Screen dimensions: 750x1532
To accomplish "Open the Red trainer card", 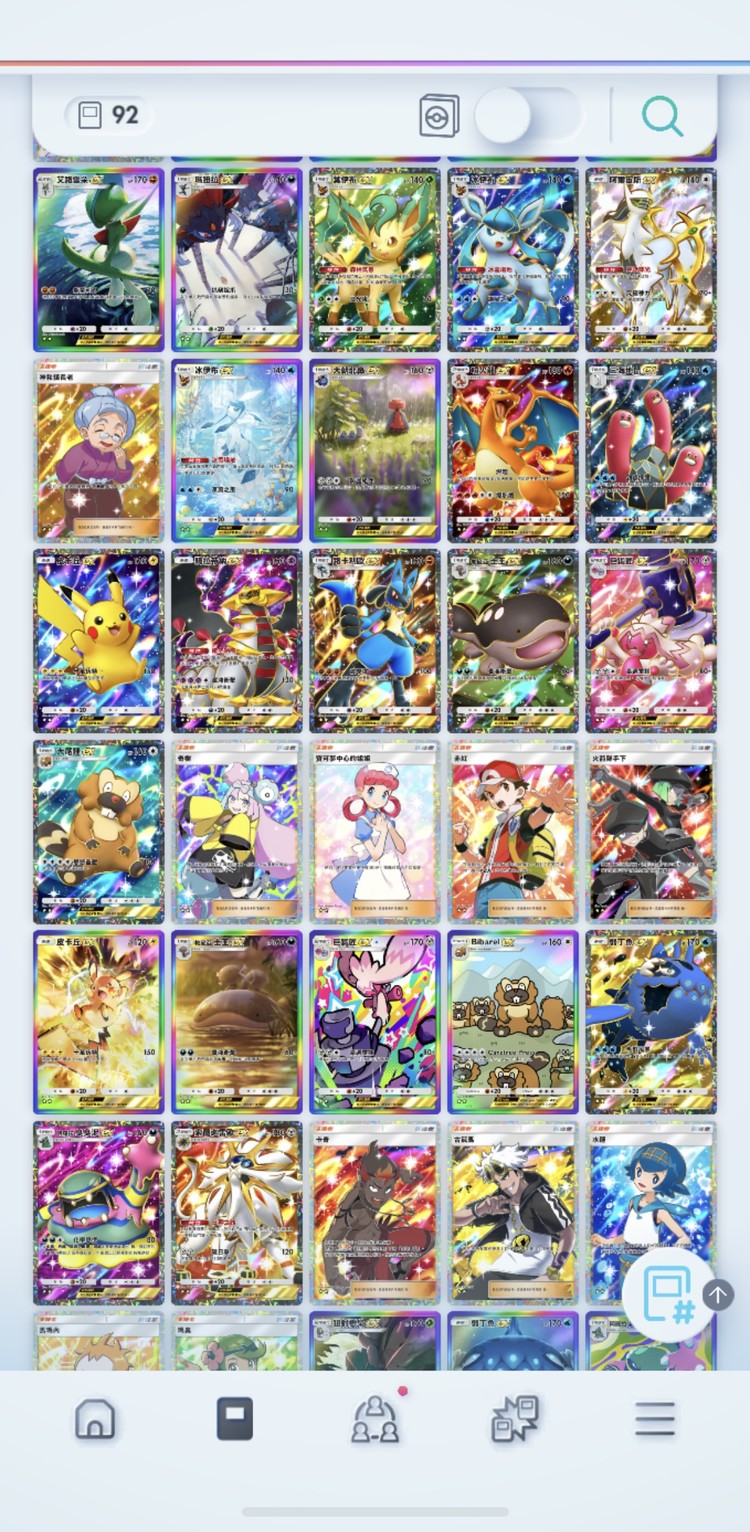I will (x=513, y=831).
